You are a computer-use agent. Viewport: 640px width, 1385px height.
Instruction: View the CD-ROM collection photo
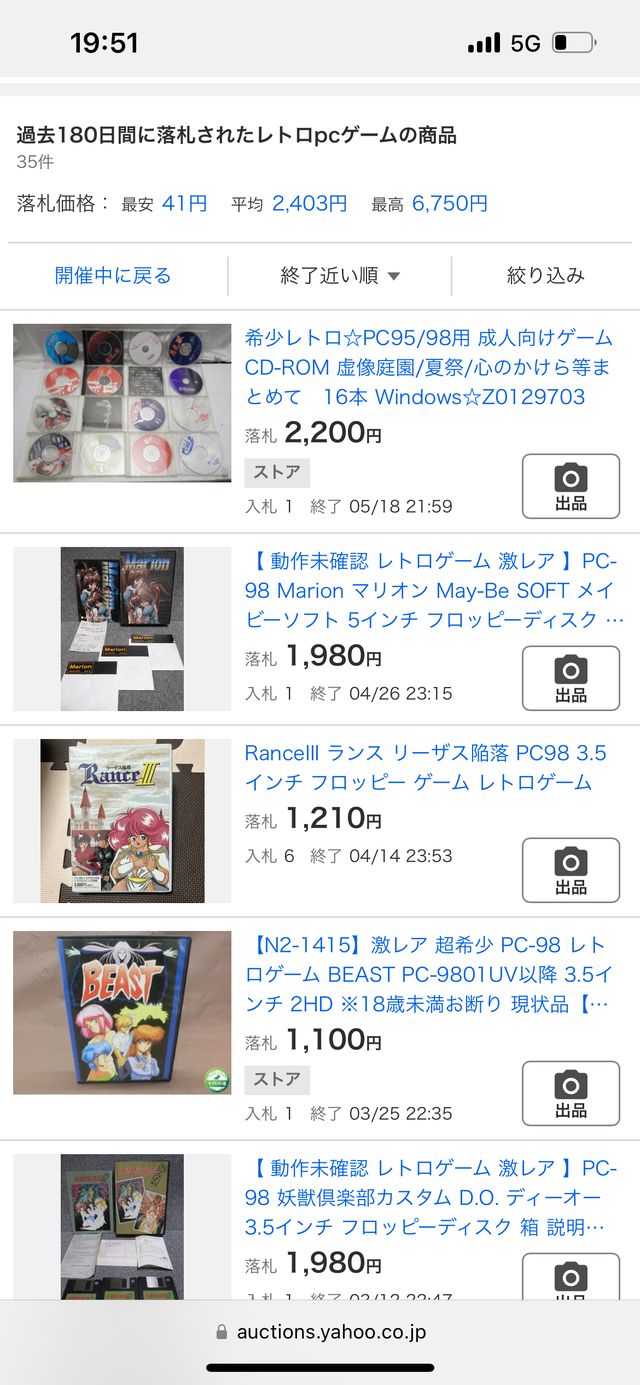[122, 403]
